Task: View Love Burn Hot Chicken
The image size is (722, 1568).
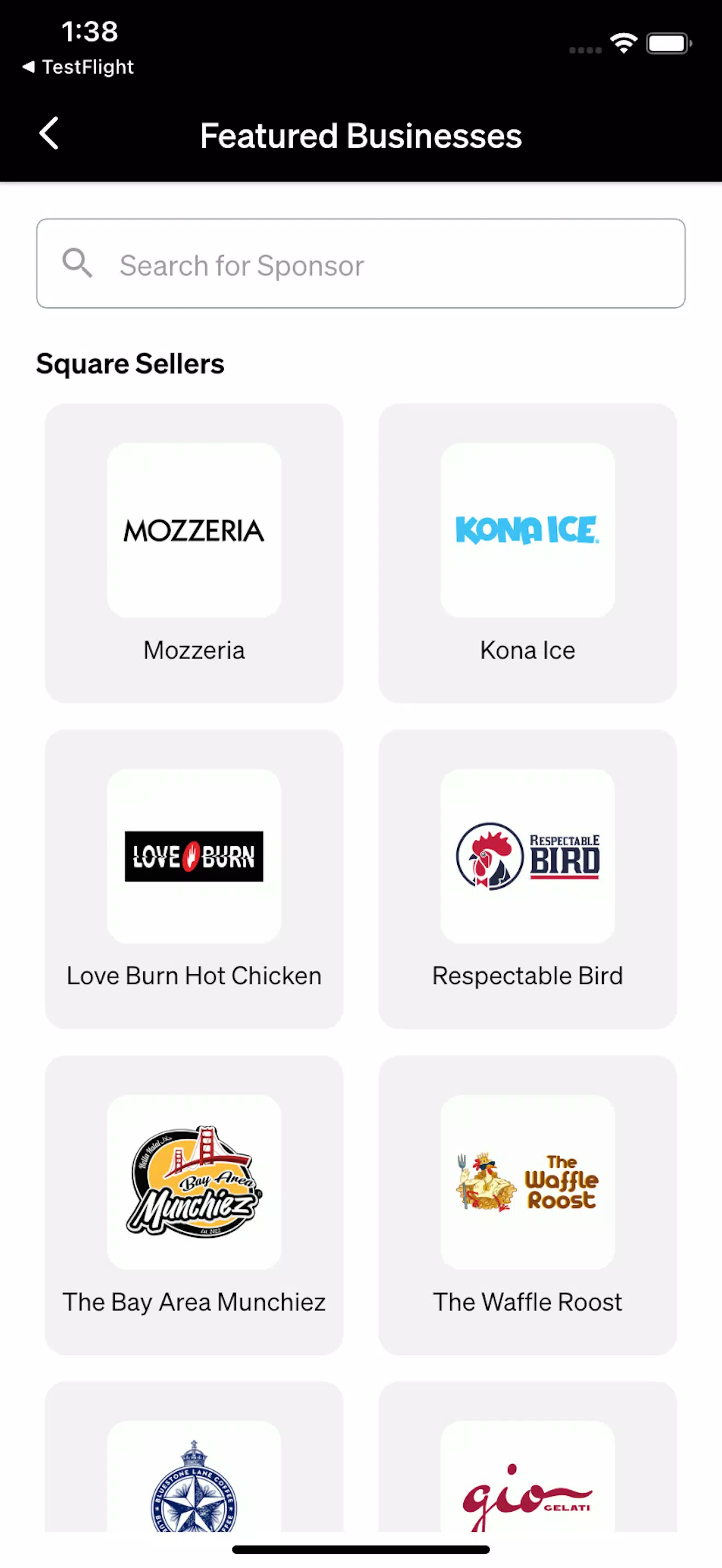Action: point(194,879)
